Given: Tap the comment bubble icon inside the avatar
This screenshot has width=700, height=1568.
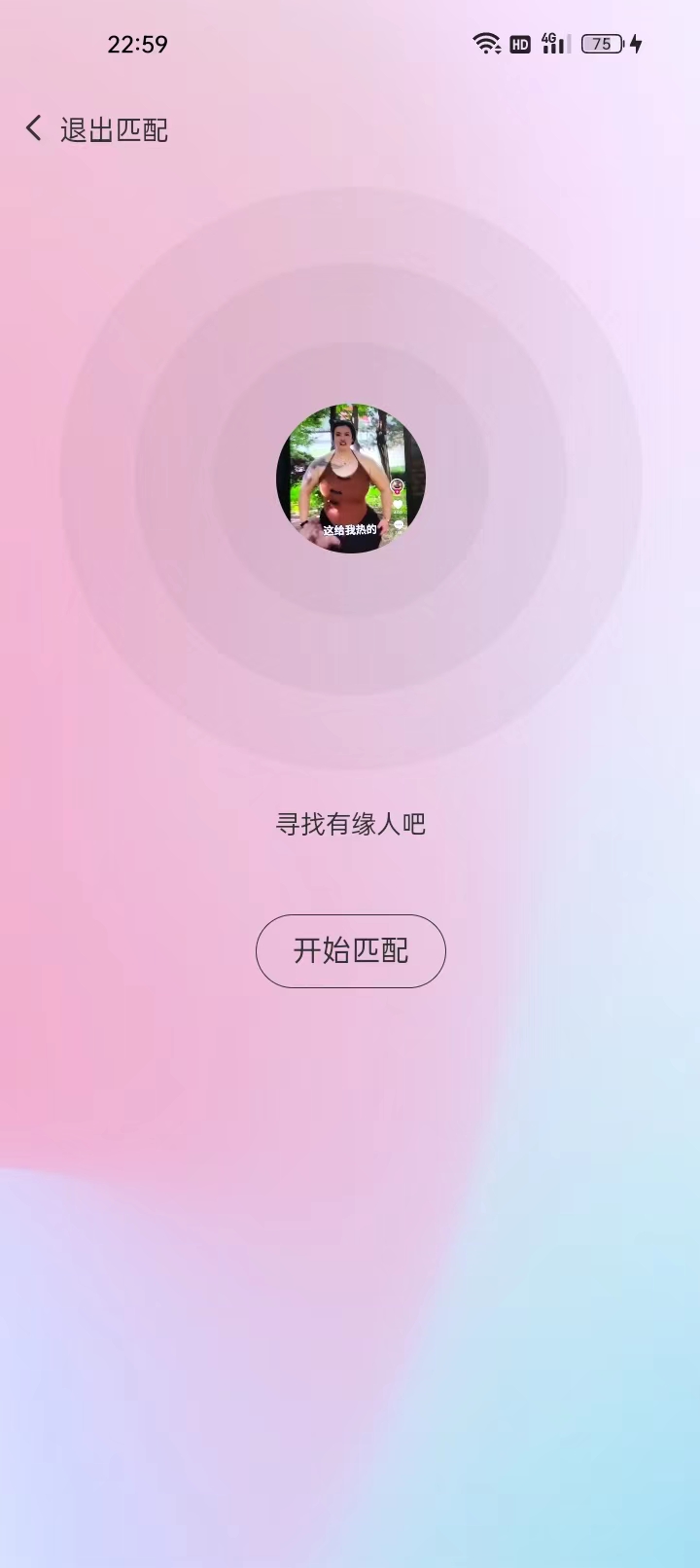Looking at the screenshot, I should (x=399, y=525).
